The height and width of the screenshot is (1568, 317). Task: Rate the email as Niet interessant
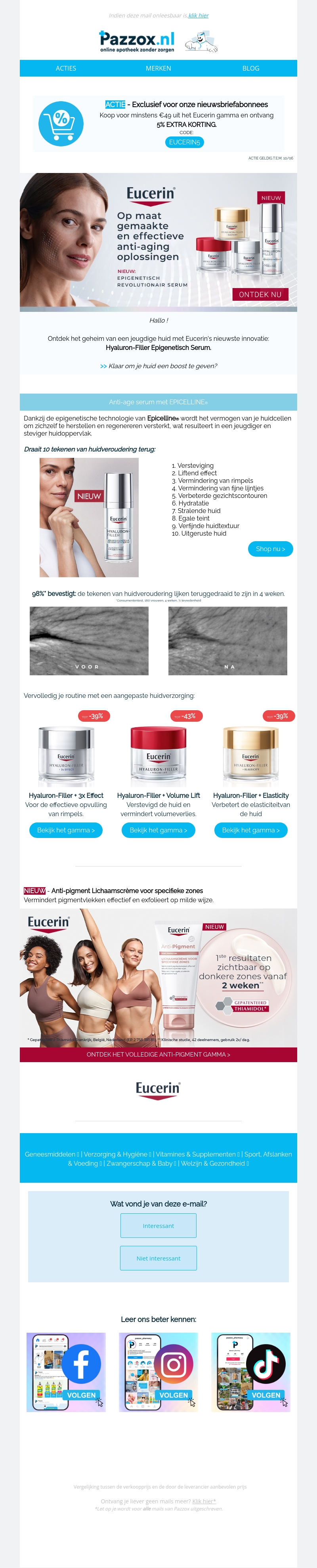coord(158,1258)
